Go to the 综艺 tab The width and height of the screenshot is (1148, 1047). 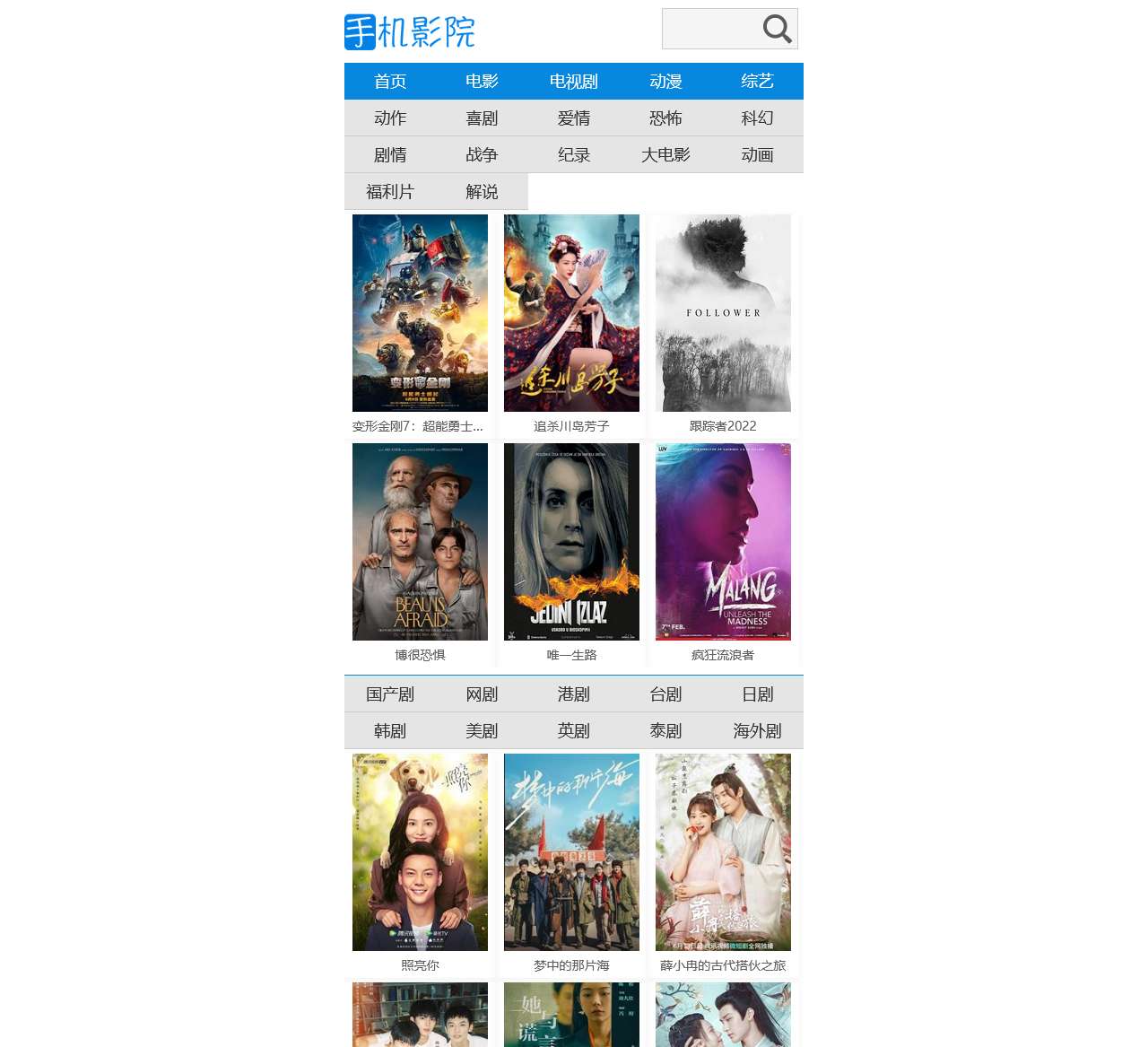[757, 82]
